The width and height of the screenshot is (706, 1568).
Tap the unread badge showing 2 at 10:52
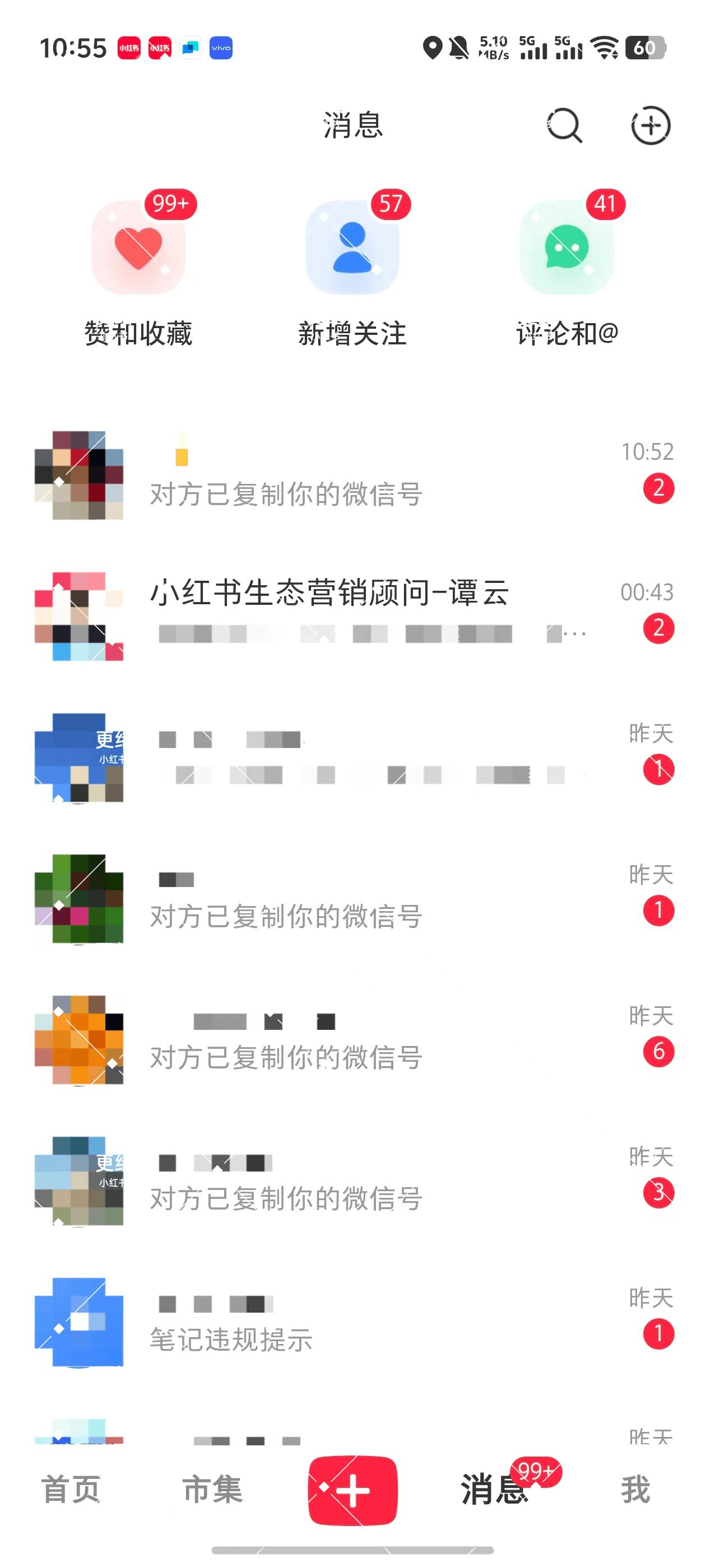tap(658, 487)
